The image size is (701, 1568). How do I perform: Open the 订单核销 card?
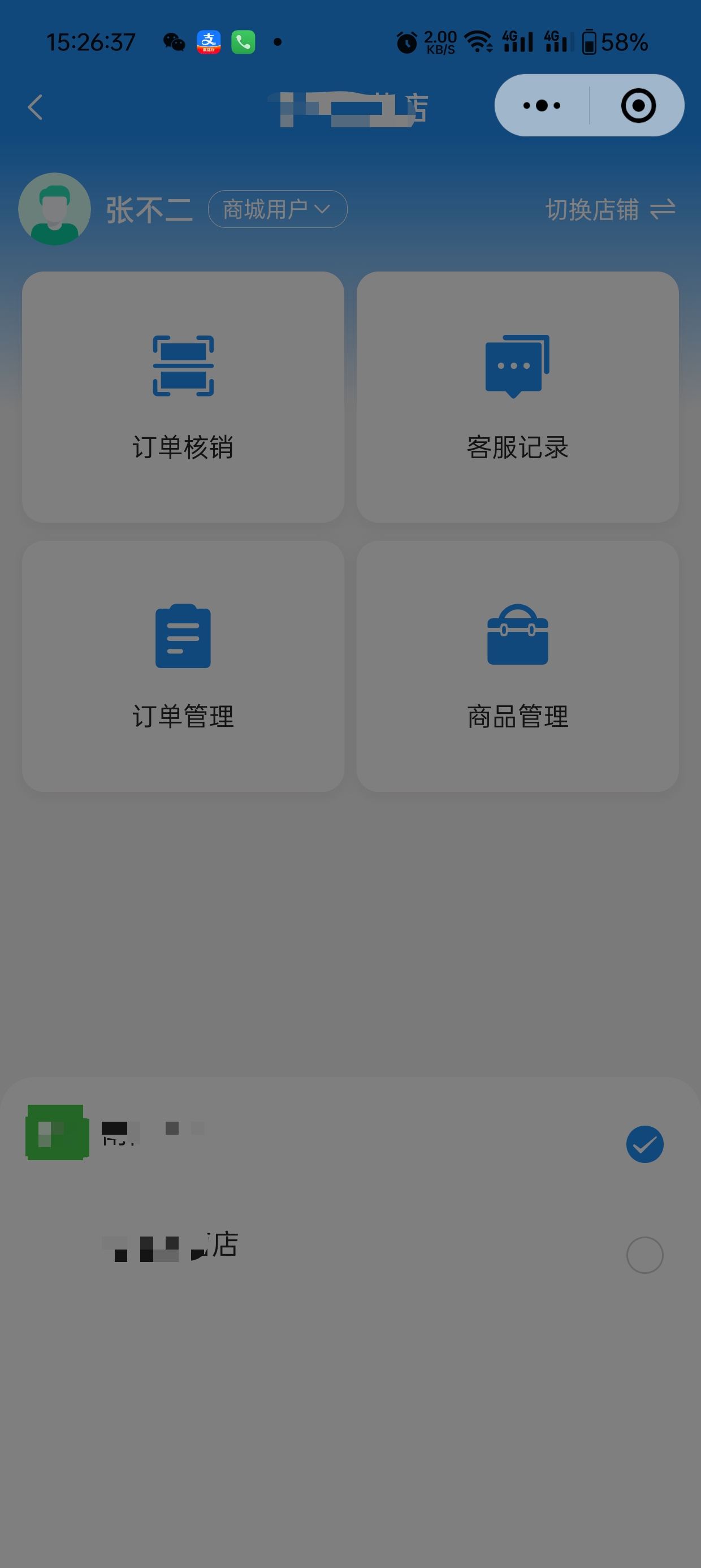tap(183, 397)
